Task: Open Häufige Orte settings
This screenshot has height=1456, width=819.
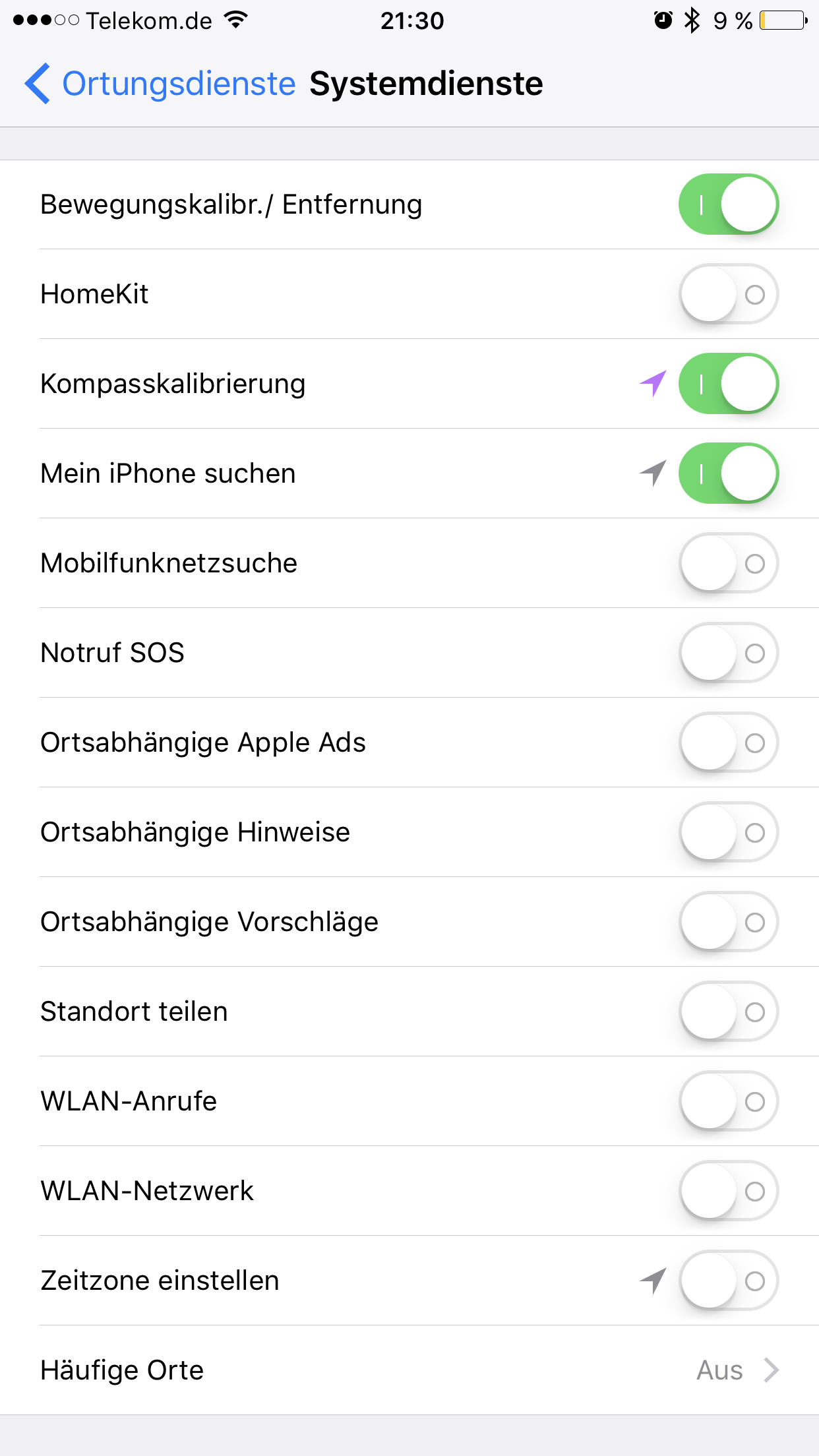Action: point(409,1370)
